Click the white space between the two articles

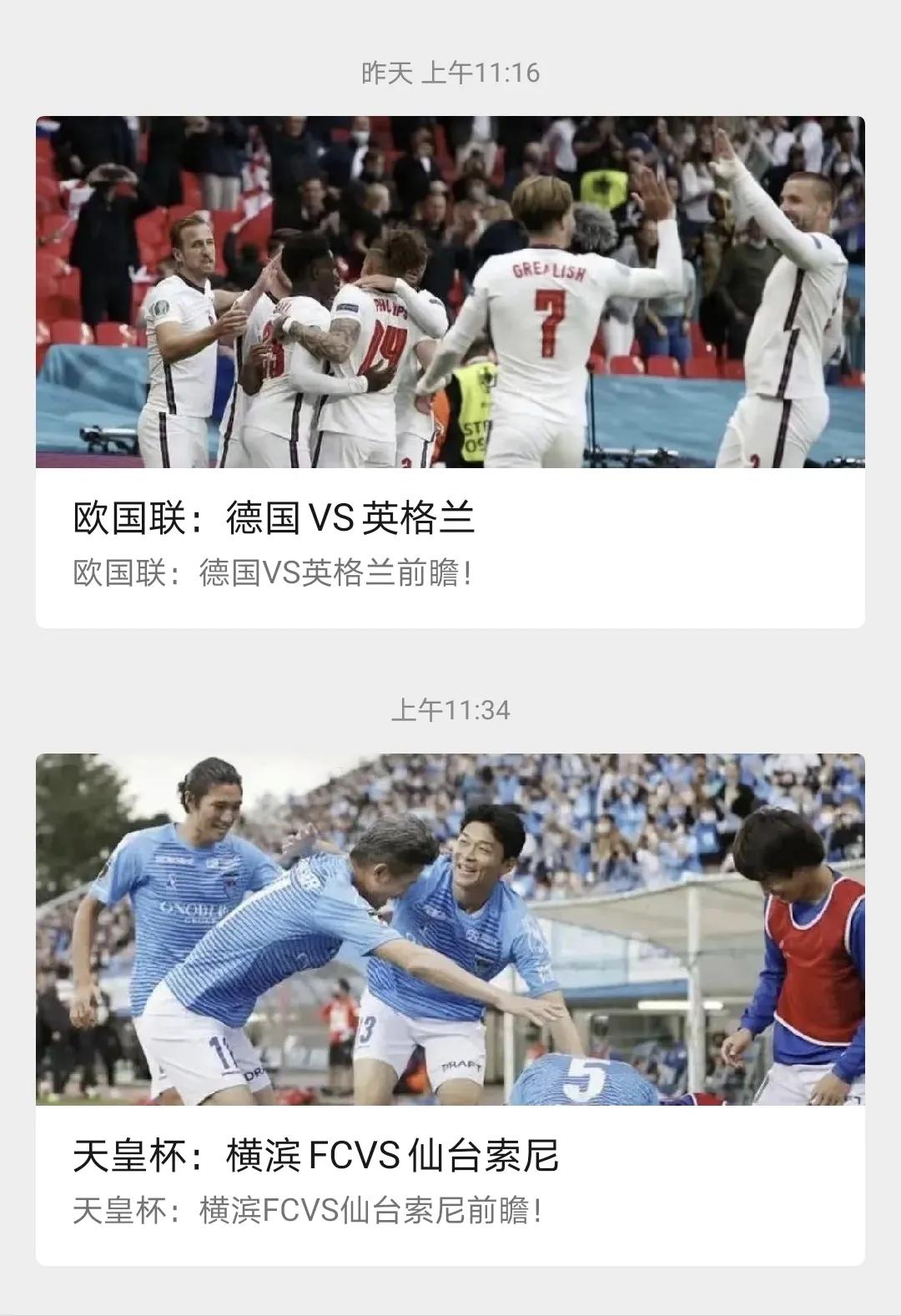[450, 663]
